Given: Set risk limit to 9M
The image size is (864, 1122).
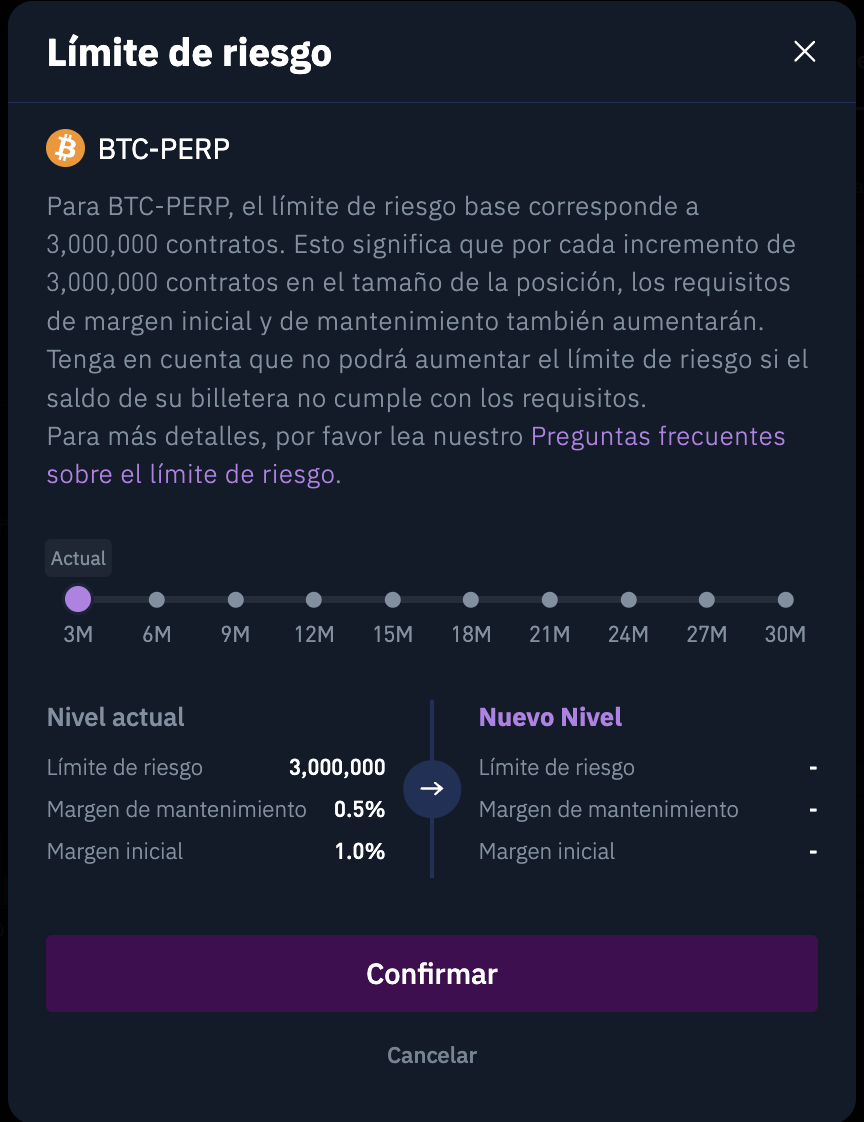Looking at the screenshot, I should [x=235, y=600].
